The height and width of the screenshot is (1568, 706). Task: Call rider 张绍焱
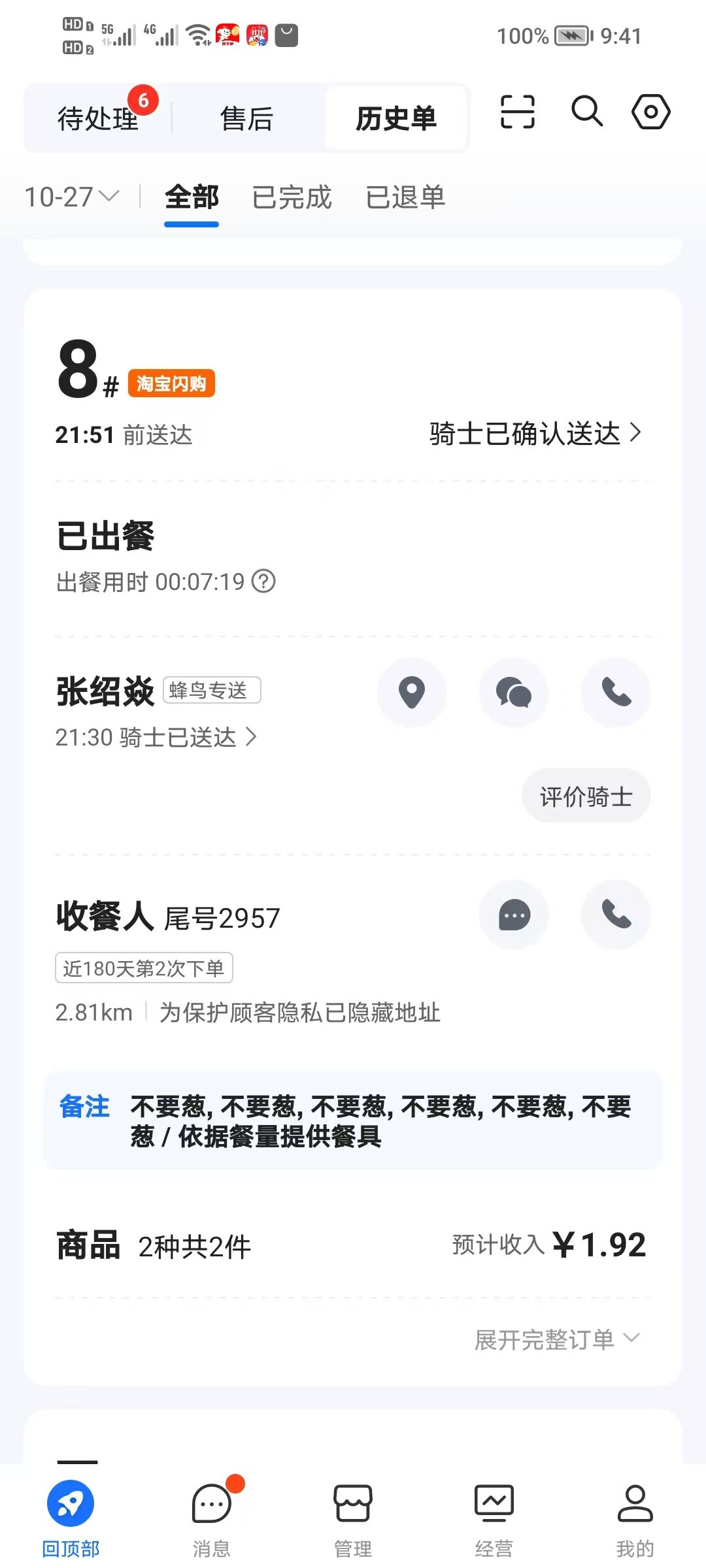pos(616,693)
